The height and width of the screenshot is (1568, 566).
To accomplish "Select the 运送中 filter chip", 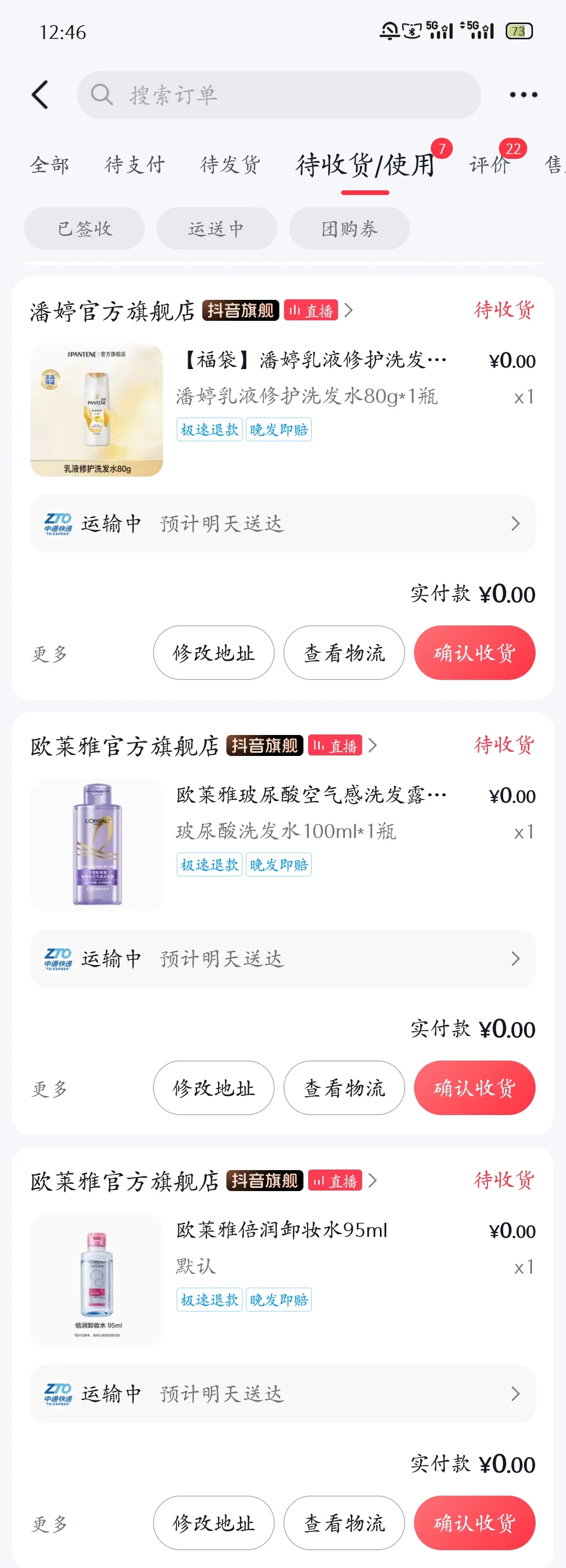I will (x=216, y=228).
